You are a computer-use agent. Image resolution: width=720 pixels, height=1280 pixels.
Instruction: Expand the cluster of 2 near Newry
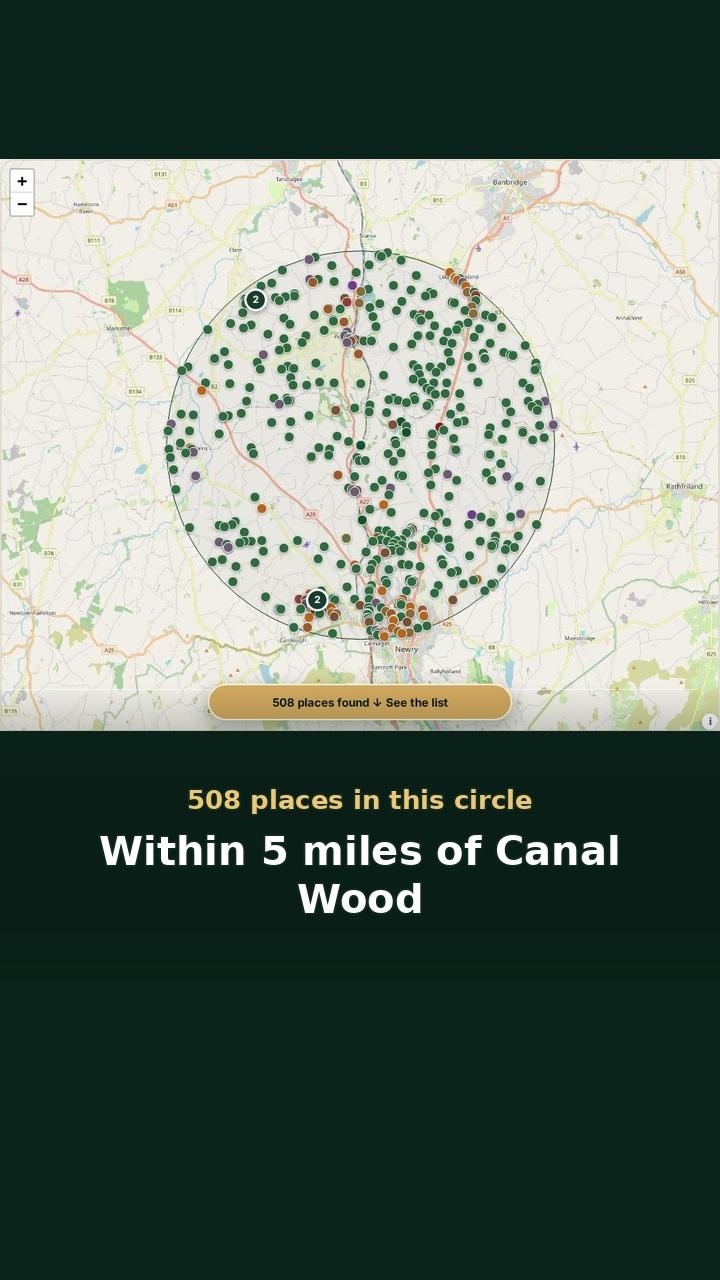pyautogui.click(x=317, y=600)
